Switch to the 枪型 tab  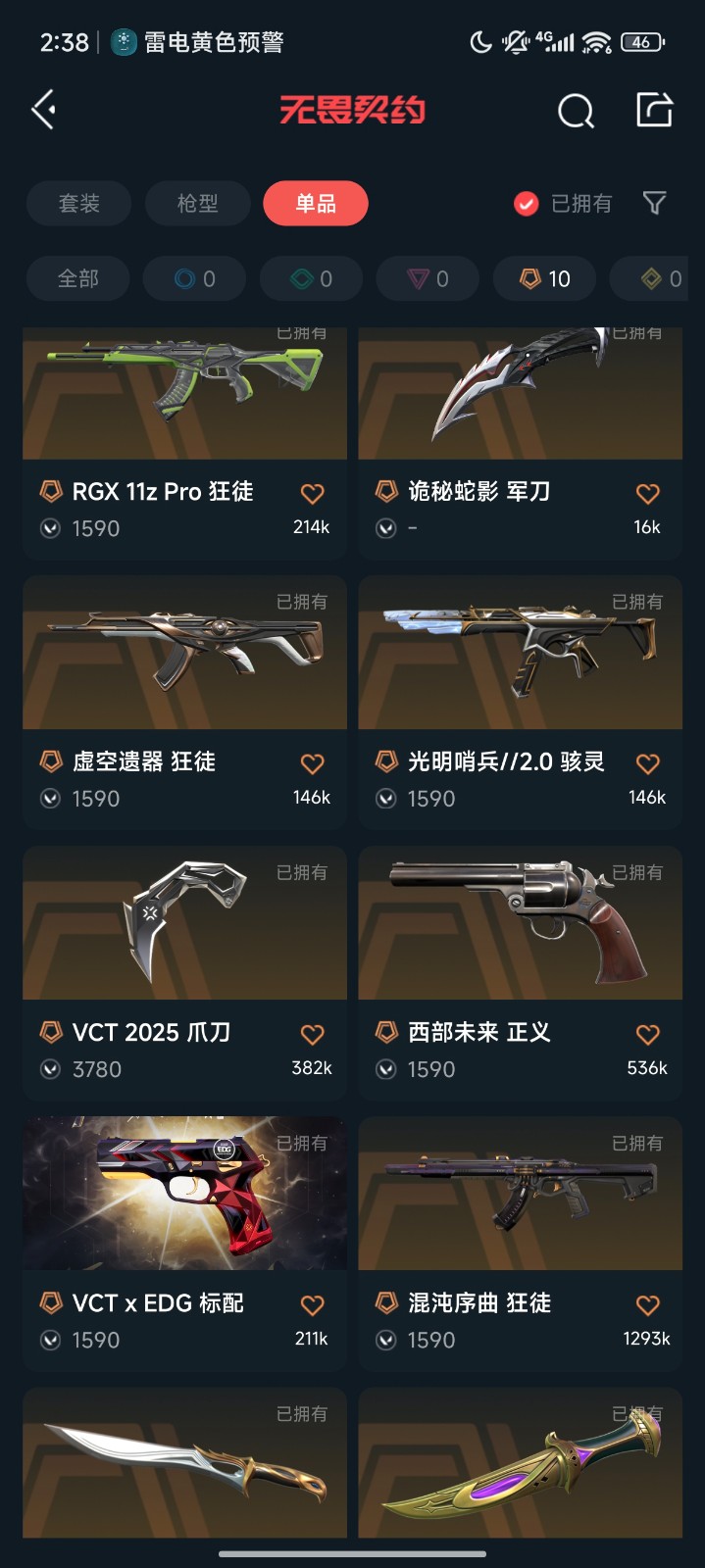coord(197,204)
